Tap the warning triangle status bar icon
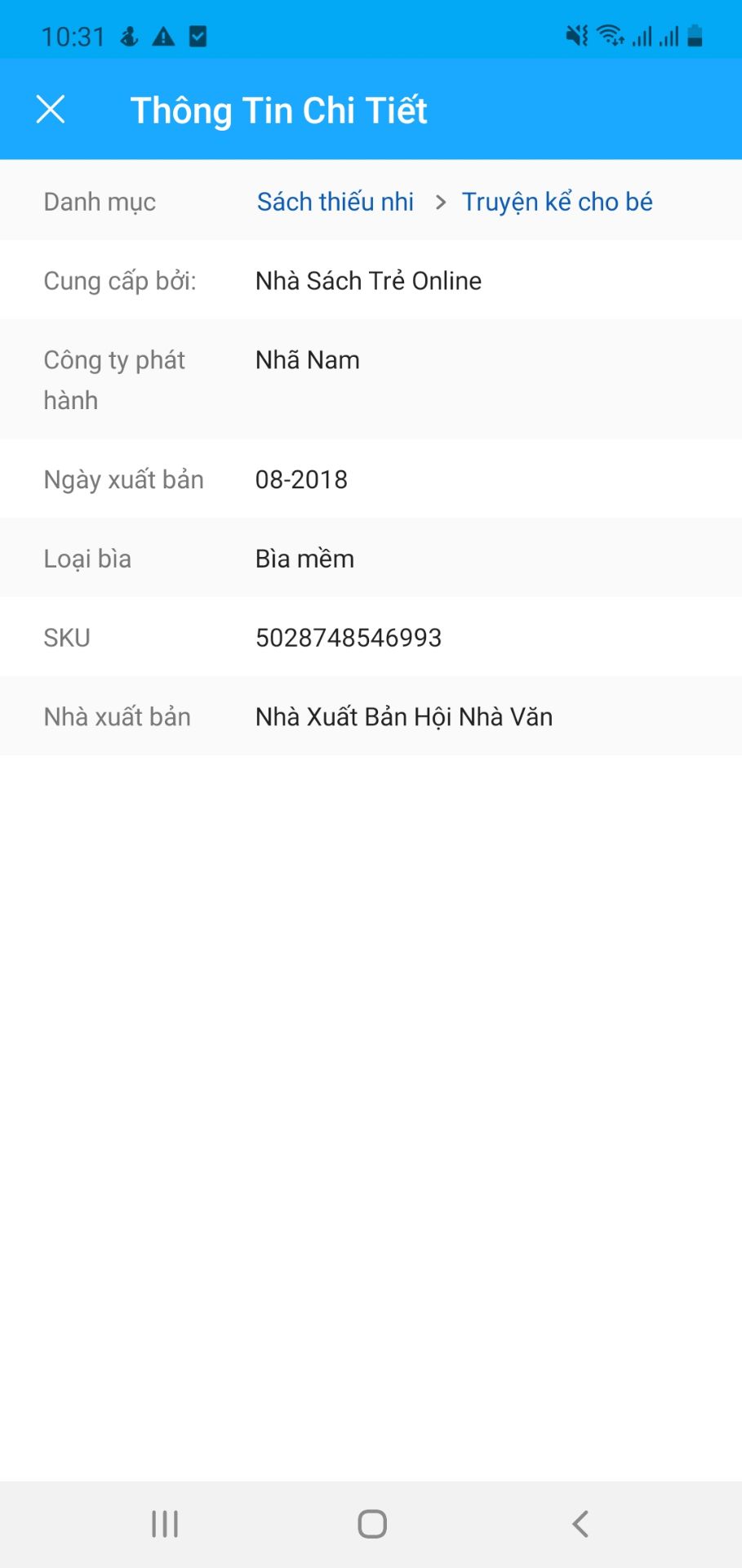 [162, 36]
